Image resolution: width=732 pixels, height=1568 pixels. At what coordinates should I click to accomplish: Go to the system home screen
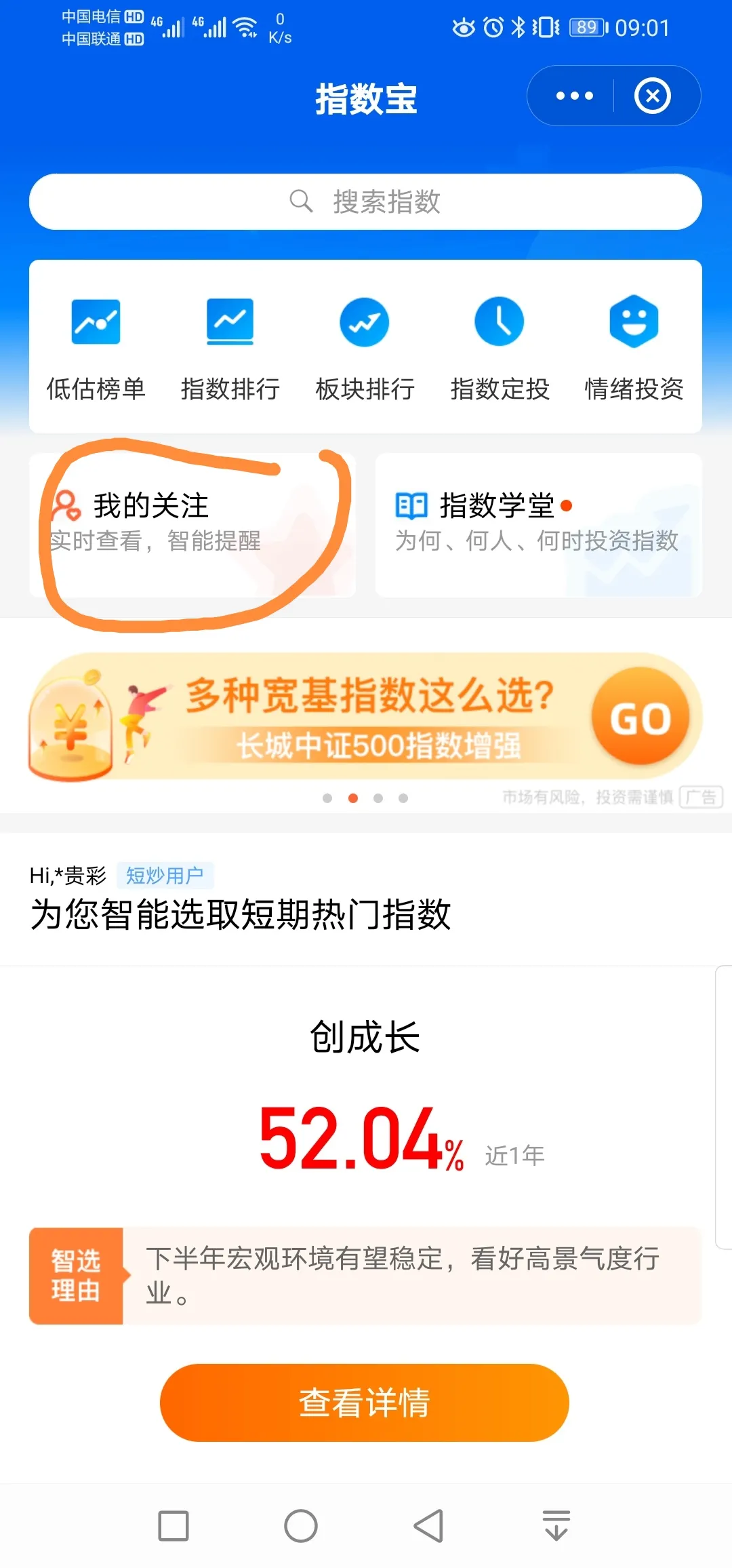tap(301, 1526)
